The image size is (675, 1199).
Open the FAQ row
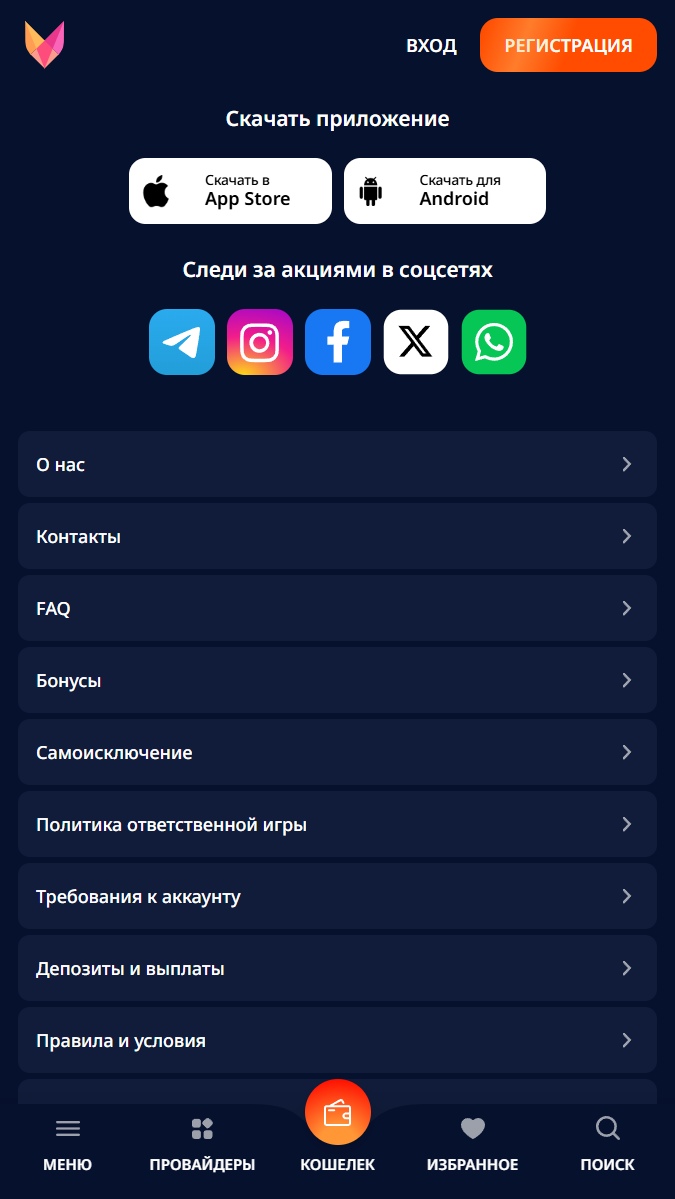coord(337,608)
